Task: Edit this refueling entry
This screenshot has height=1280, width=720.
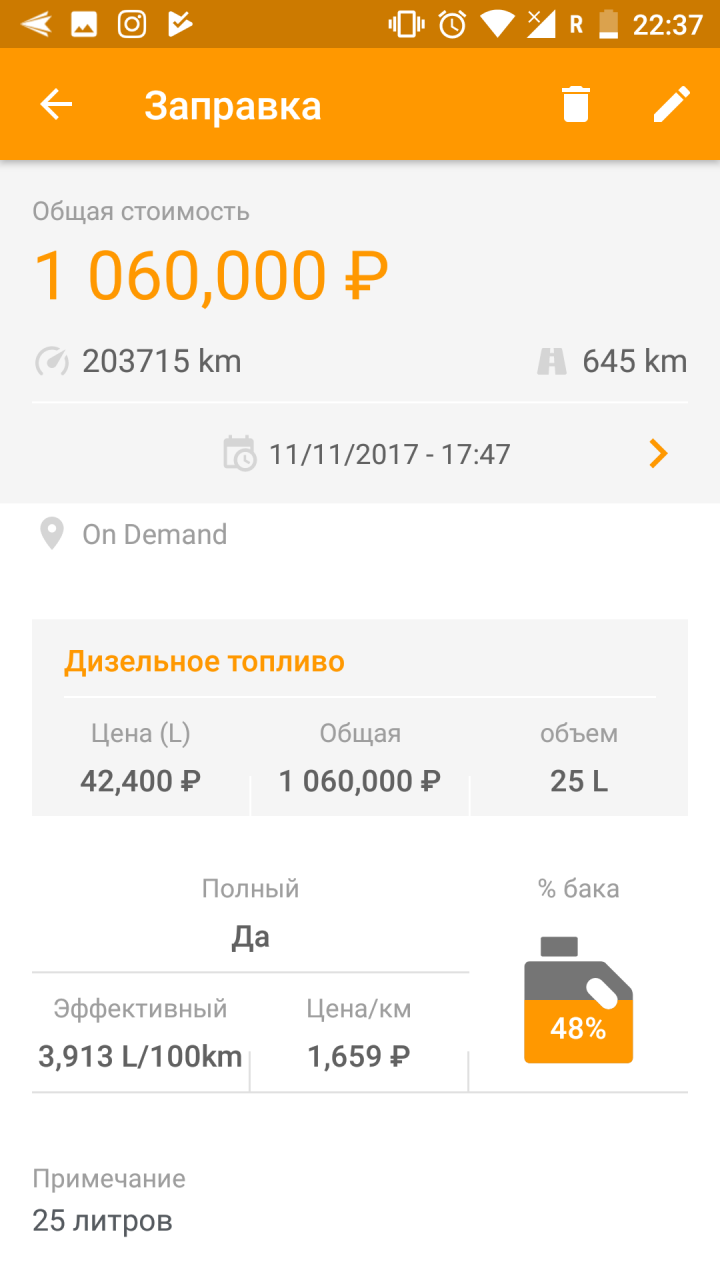Action: pos(672,104)
